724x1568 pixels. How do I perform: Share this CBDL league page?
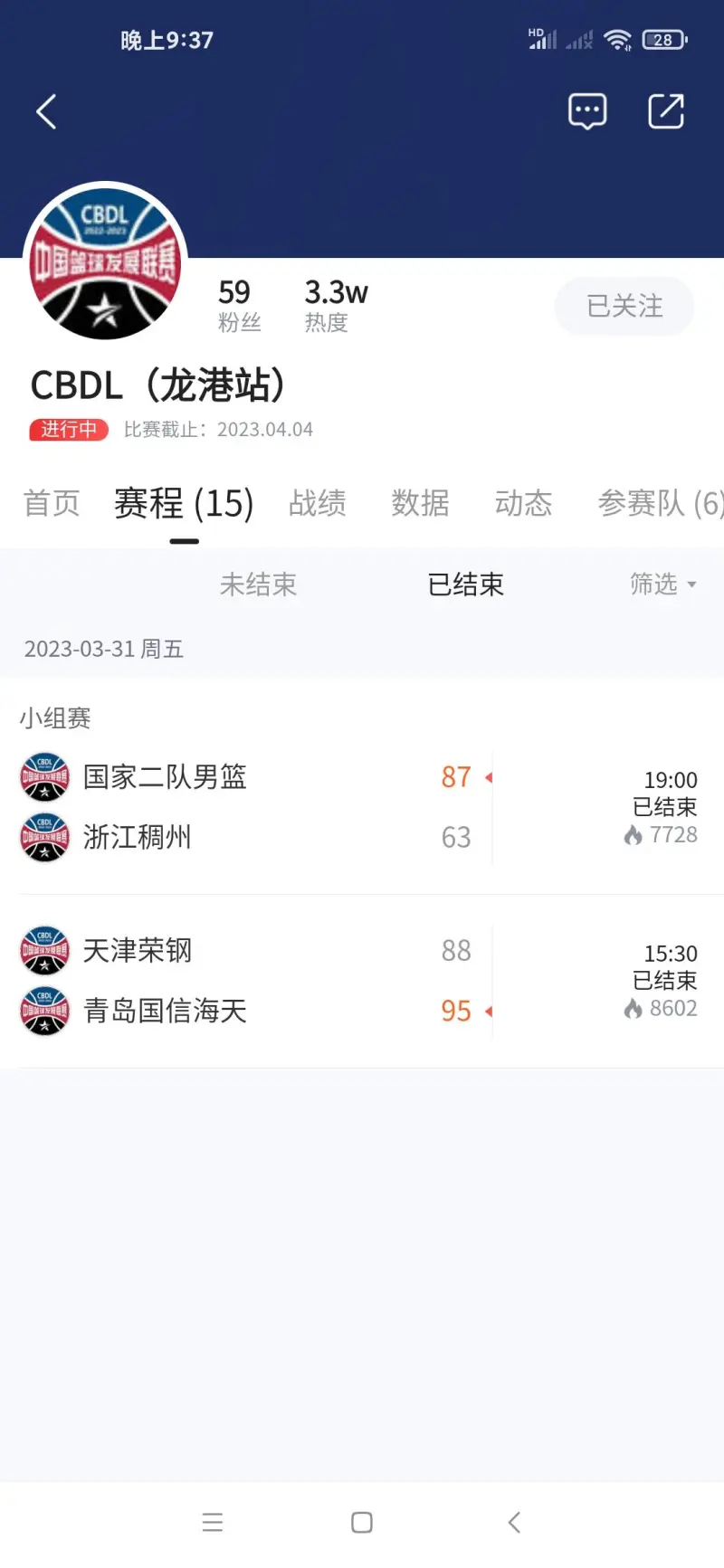pos(666,111)
